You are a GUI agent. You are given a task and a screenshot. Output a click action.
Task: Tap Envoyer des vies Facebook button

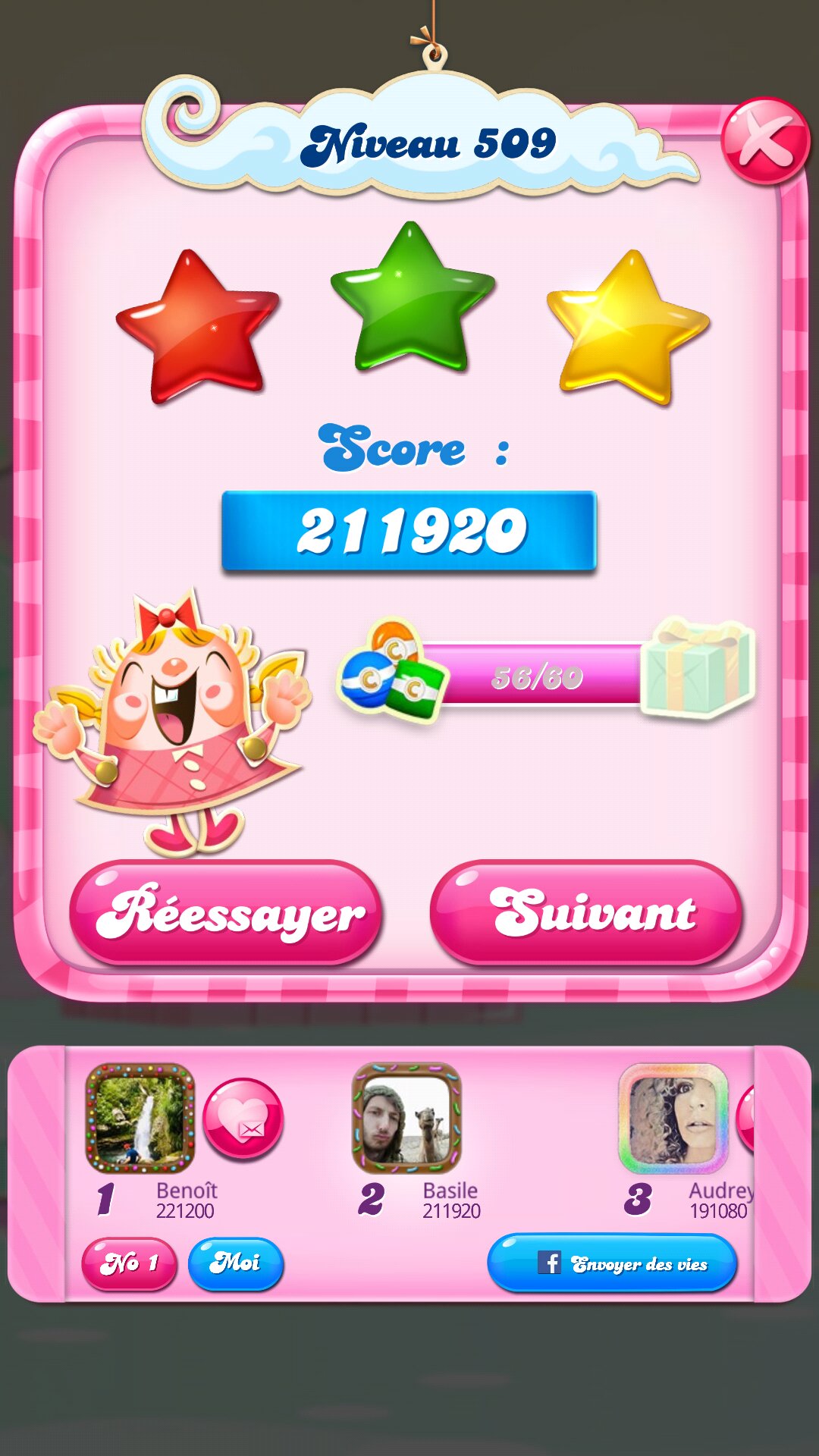(x=613, y=1263)
